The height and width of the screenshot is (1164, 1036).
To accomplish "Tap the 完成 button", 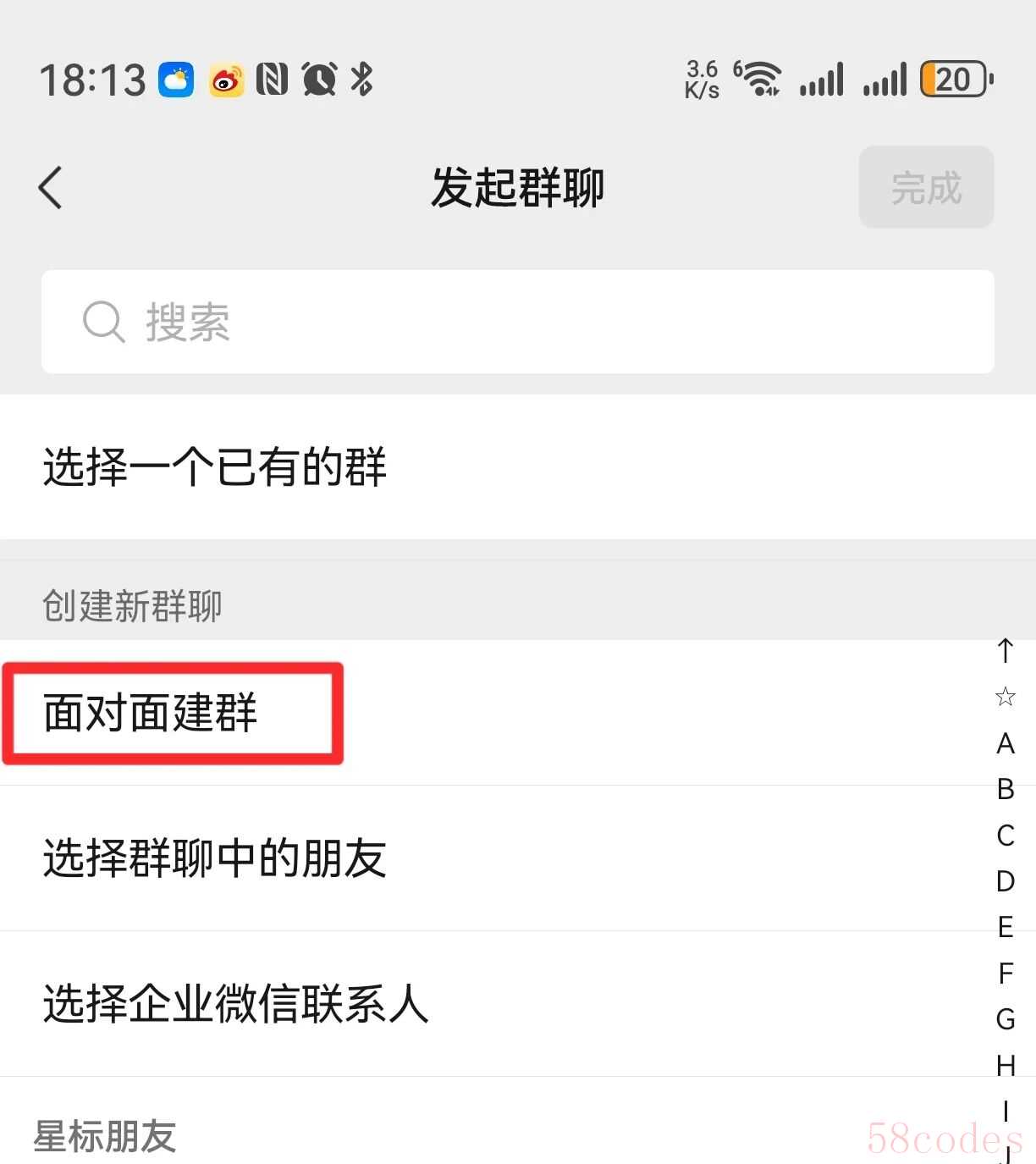I will coord(926,187).
